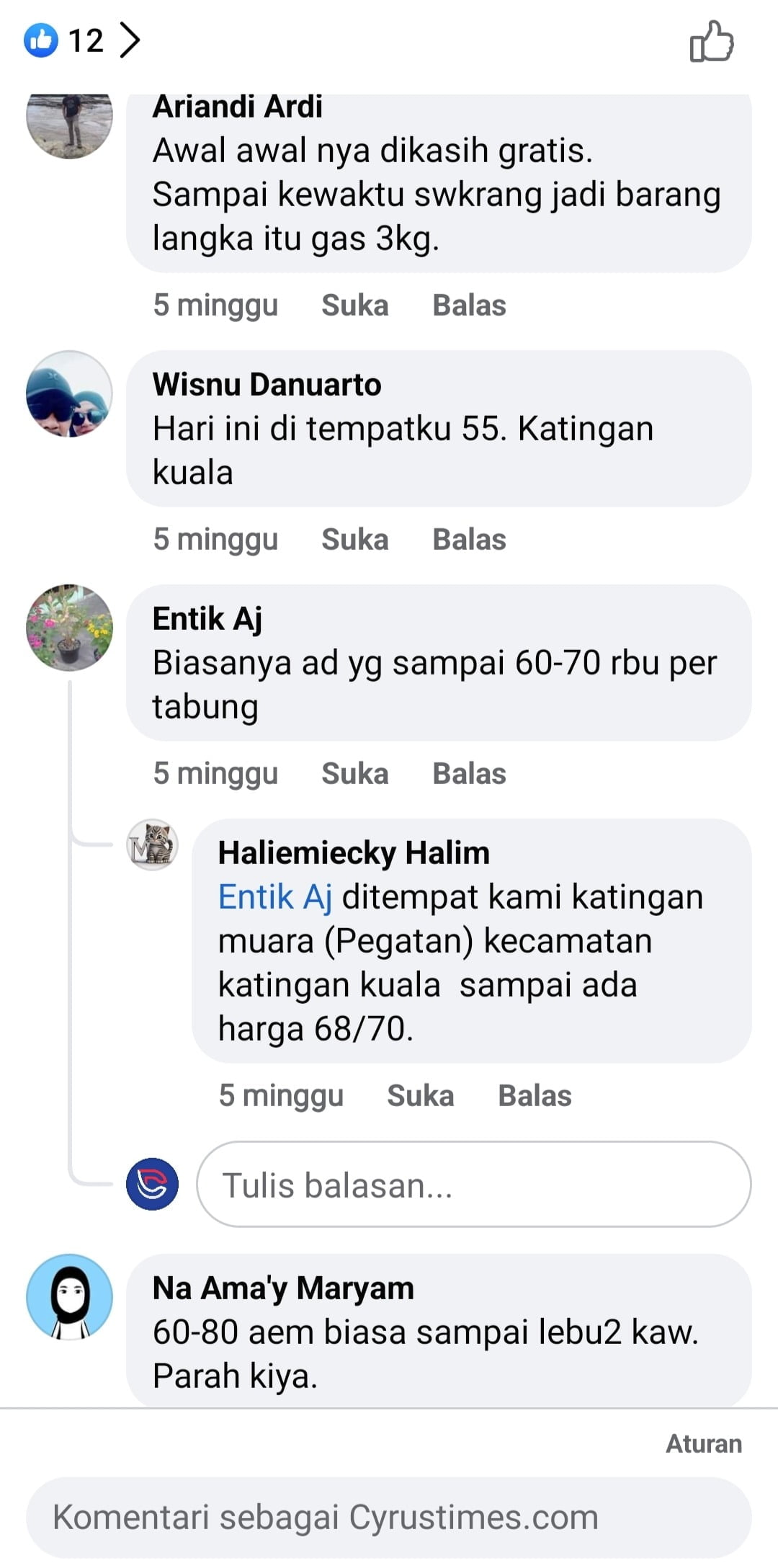Viewport: 778px width, 1568px height.
Task: Like Haliemiecky Halim's reply
Action: (x=420, y=1096)
